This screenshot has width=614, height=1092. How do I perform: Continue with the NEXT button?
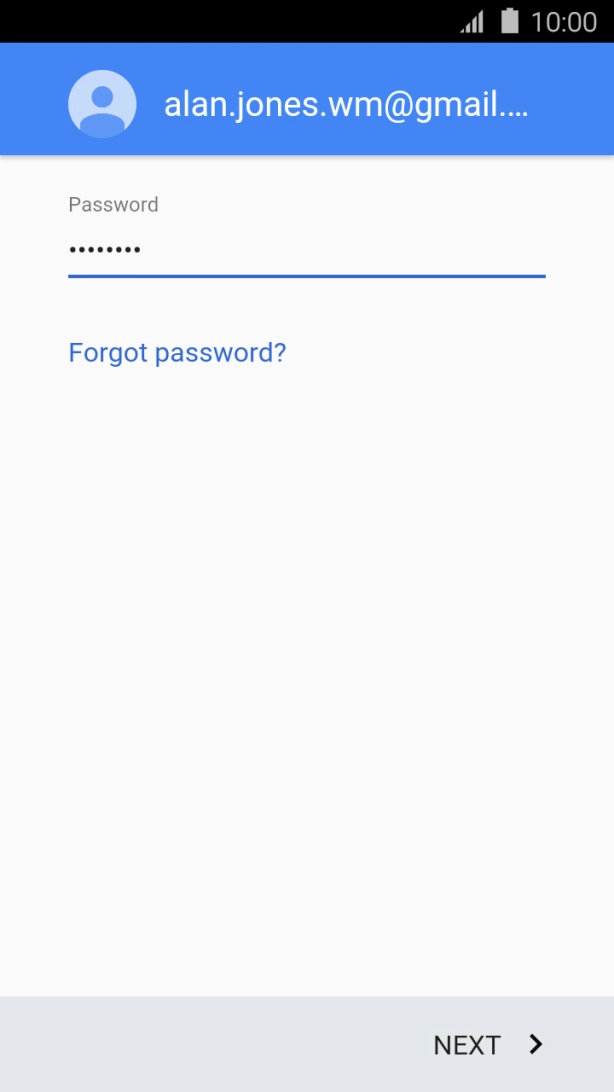(x=487, y=1045)
